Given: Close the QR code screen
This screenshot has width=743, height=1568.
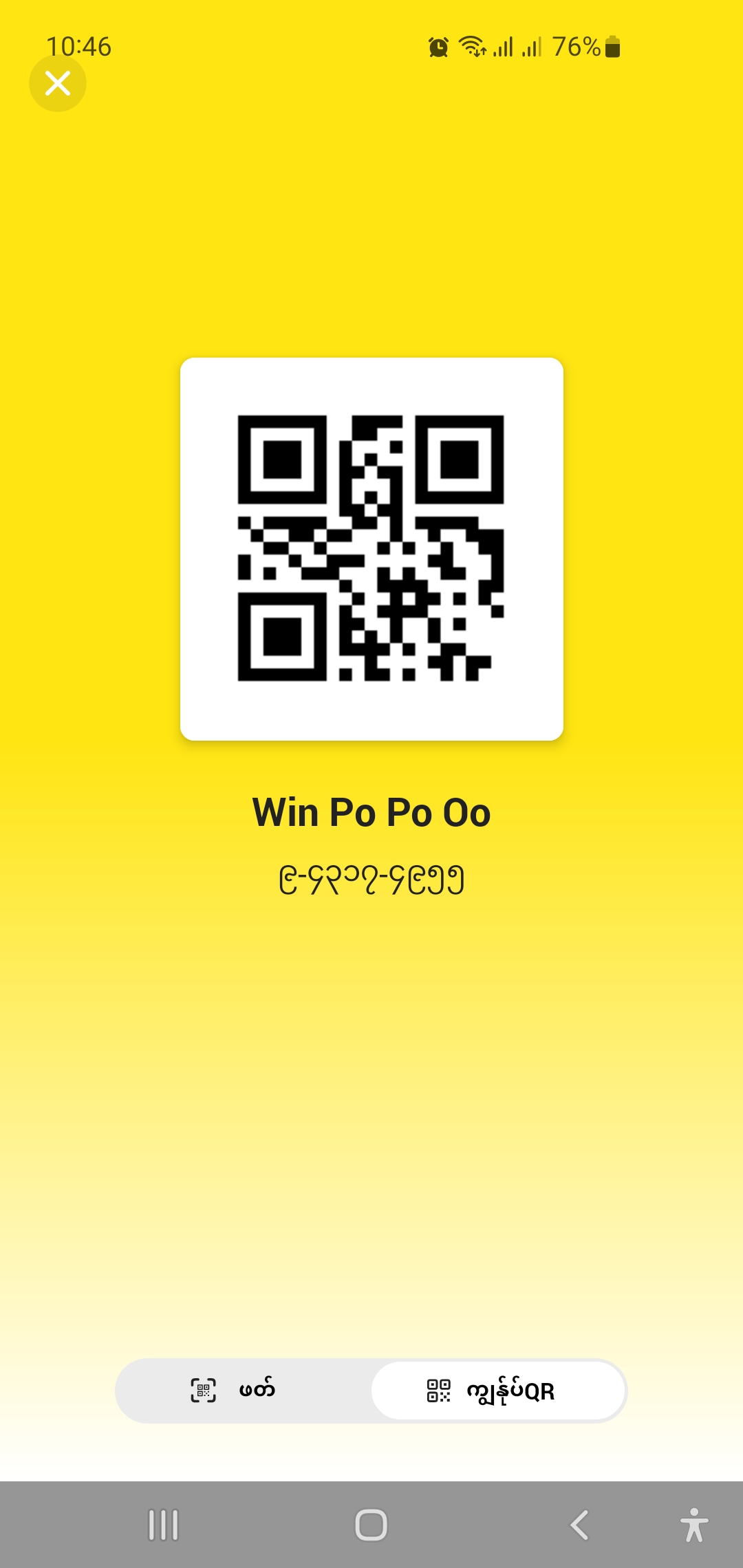Looking at the screenshot, I should pos(58,83).
